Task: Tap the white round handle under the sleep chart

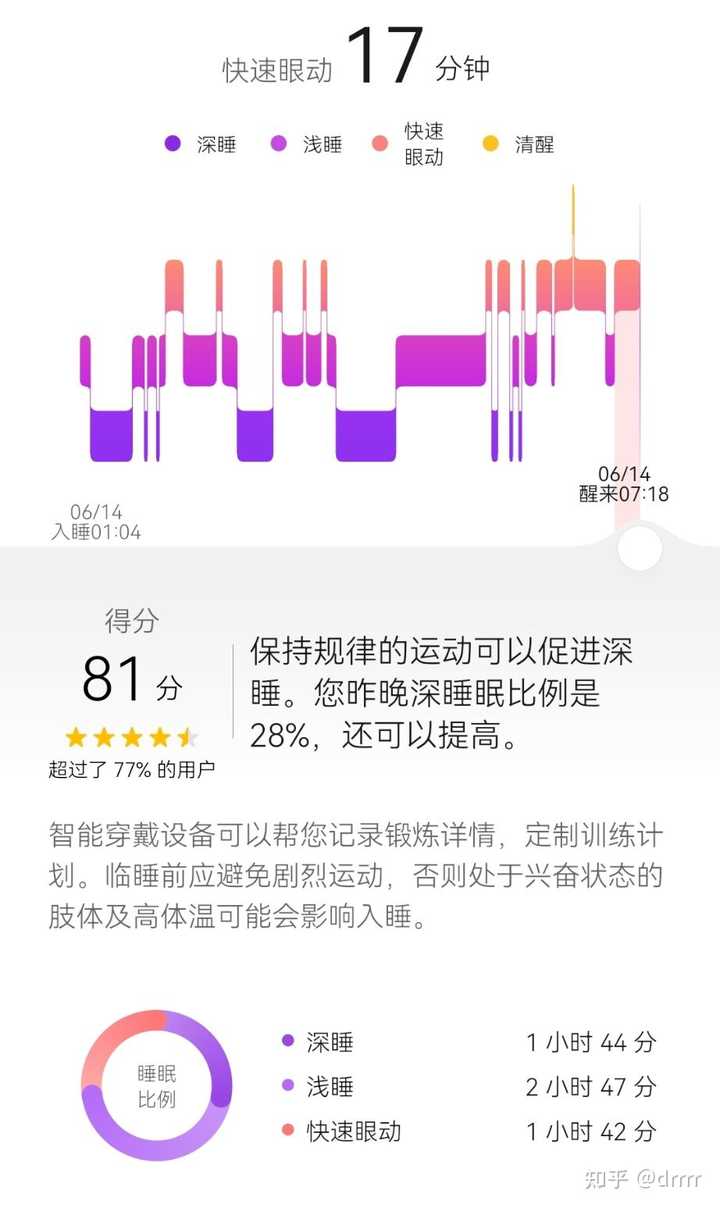Action: [640, 548]
